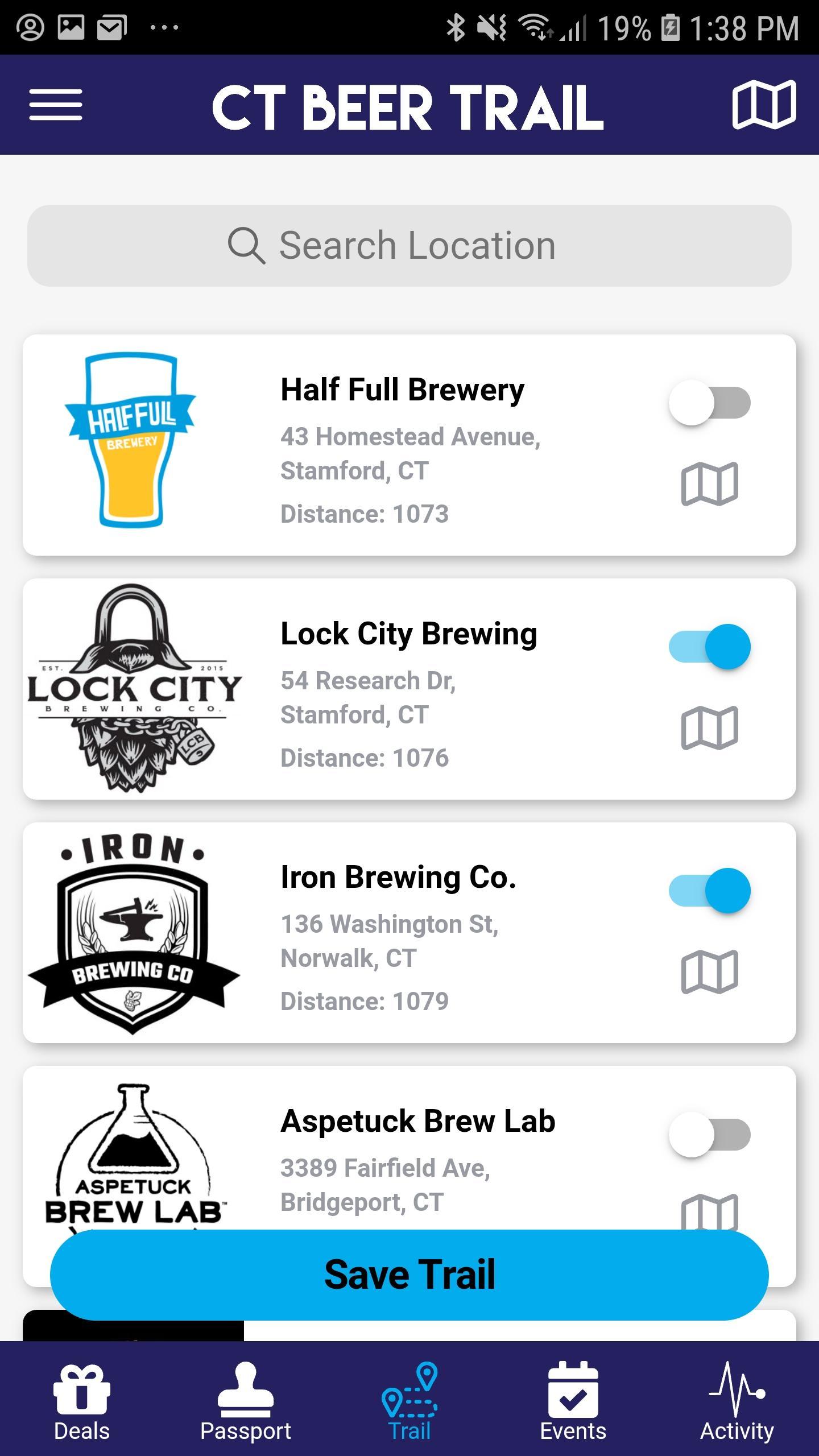Show Half Full Brewery on map
Image resolution: width=819 pixels, height=1456 pixels.
[709, 484]
